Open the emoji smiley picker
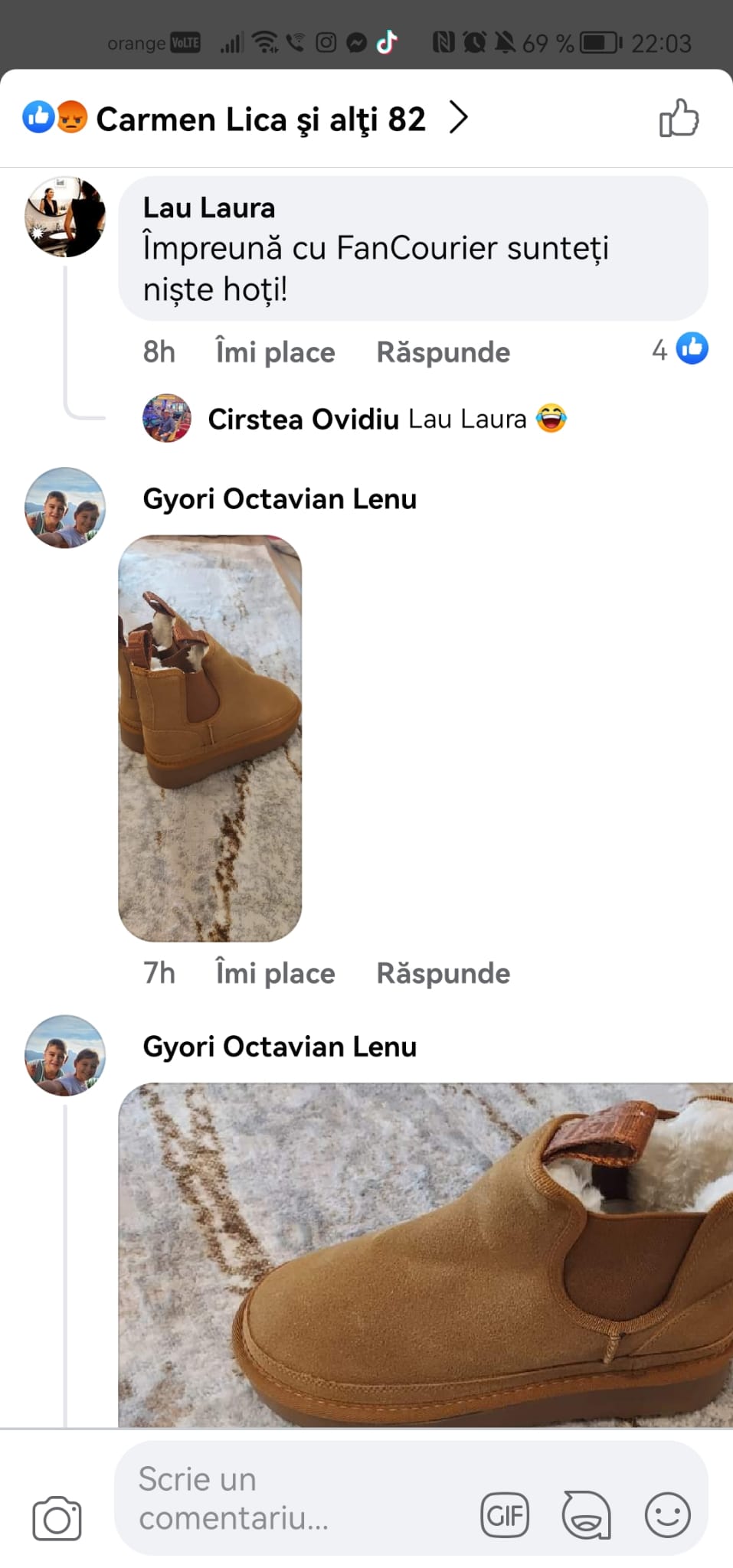 pyautogui.click(x=667, y=1515)
